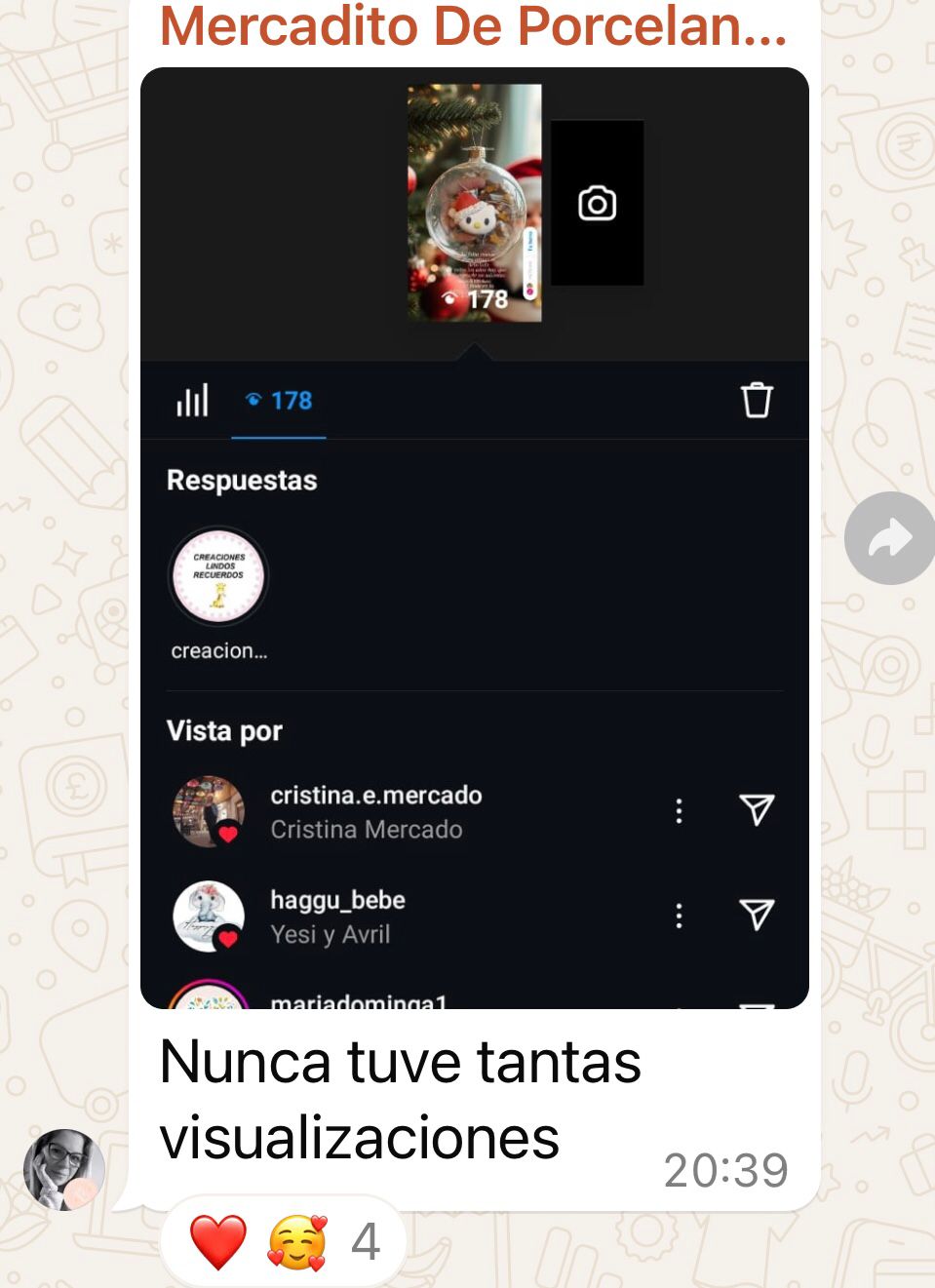Viewport: 935px width, 1288px height.
Task: Open sender Mercadito De Porcelan... contact info
Action: click(x=473, y=25)
